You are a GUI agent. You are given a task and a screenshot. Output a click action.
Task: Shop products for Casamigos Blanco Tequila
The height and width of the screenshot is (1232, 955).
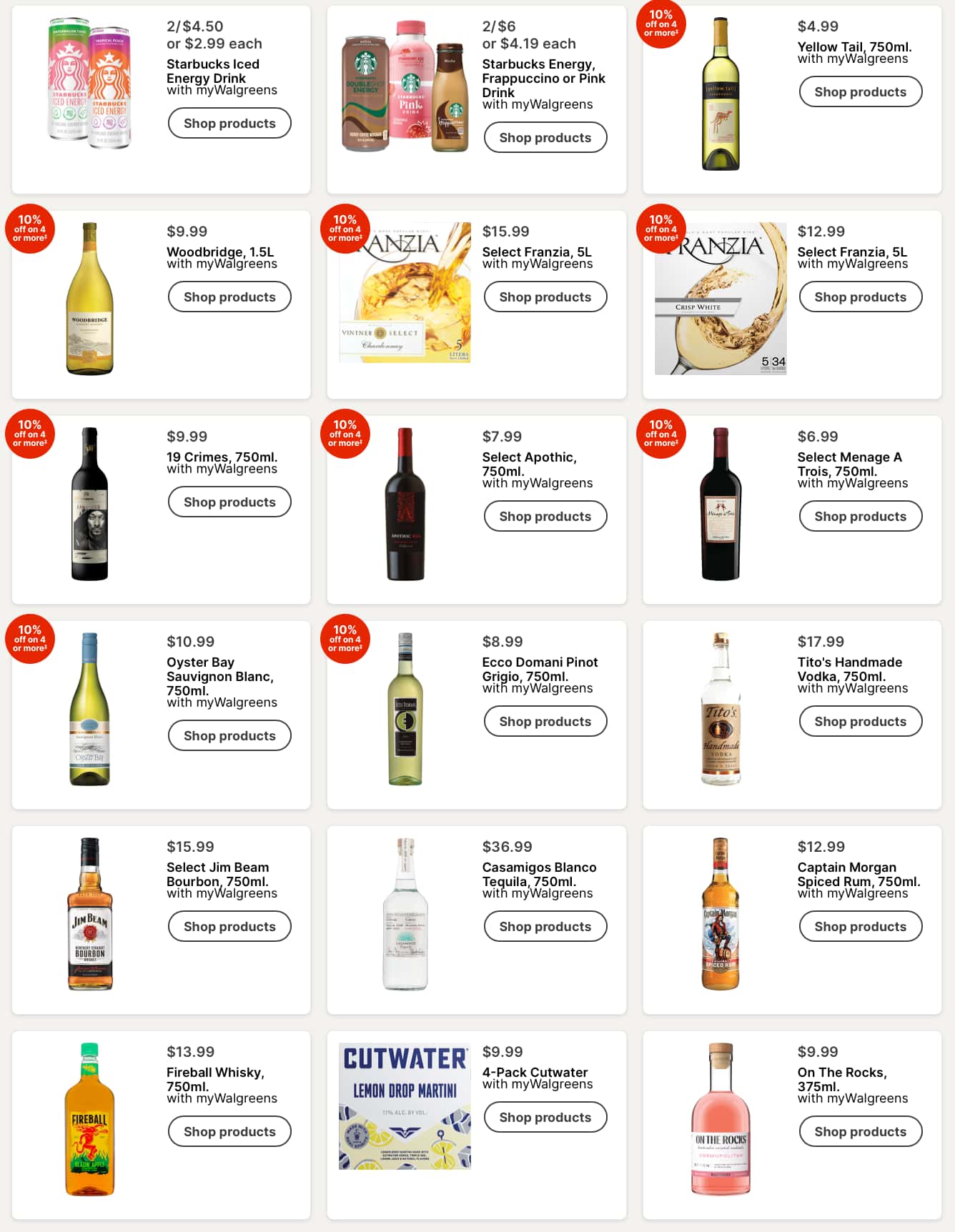tap(545, 926)
